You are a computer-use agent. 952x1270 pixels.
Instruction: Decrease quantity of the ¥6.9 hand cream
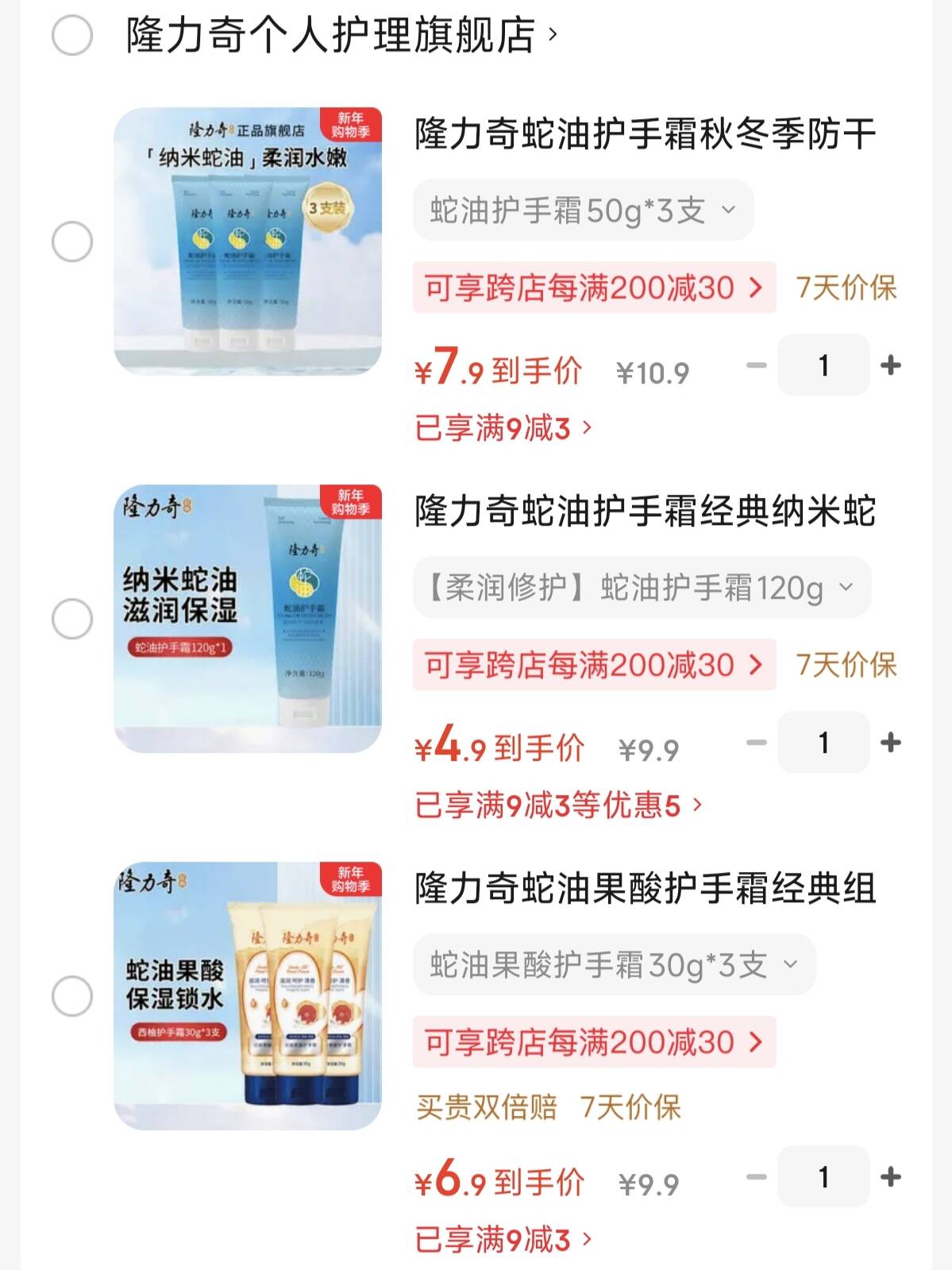757,1176
